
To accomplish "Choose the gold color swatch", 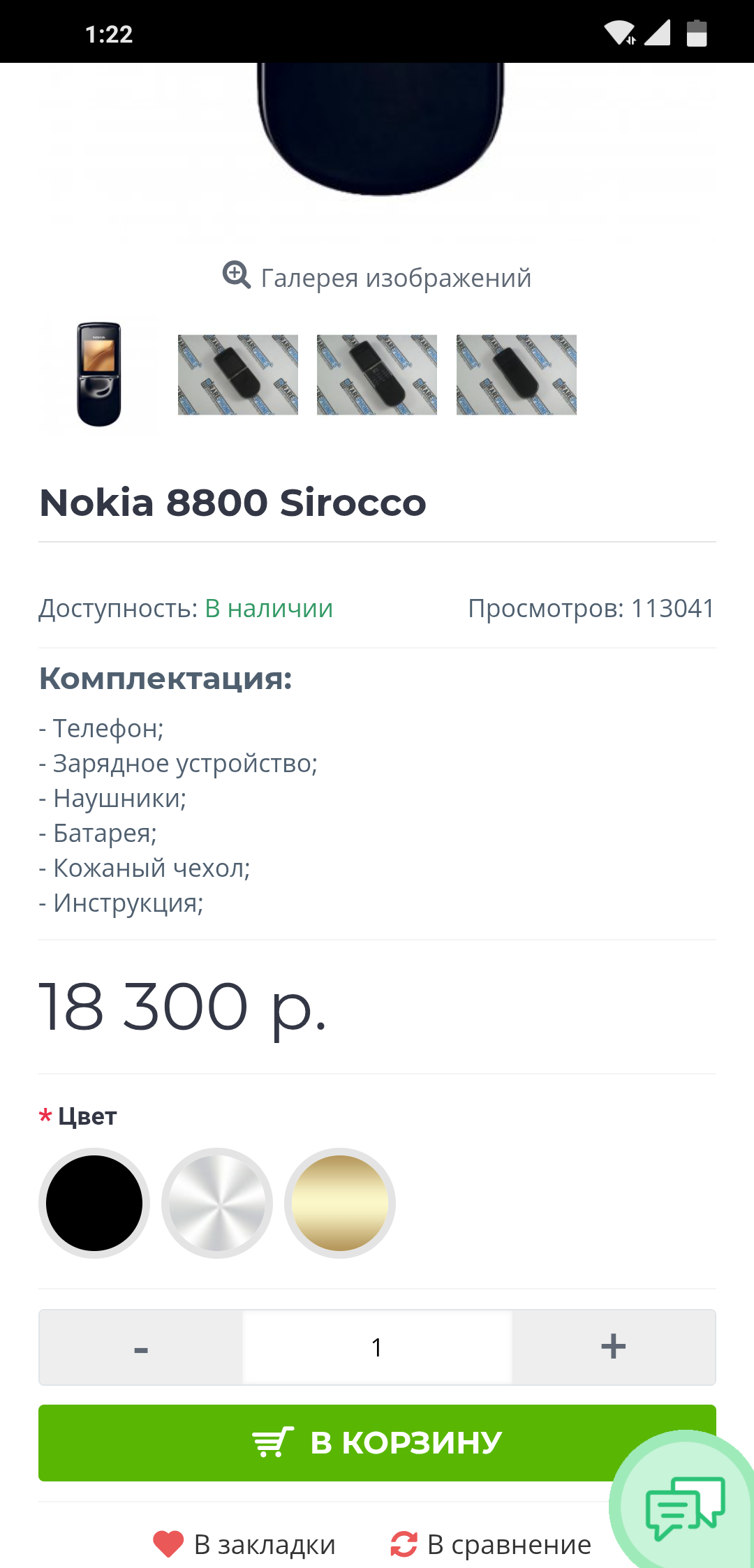I will (x=340, y=1203).
